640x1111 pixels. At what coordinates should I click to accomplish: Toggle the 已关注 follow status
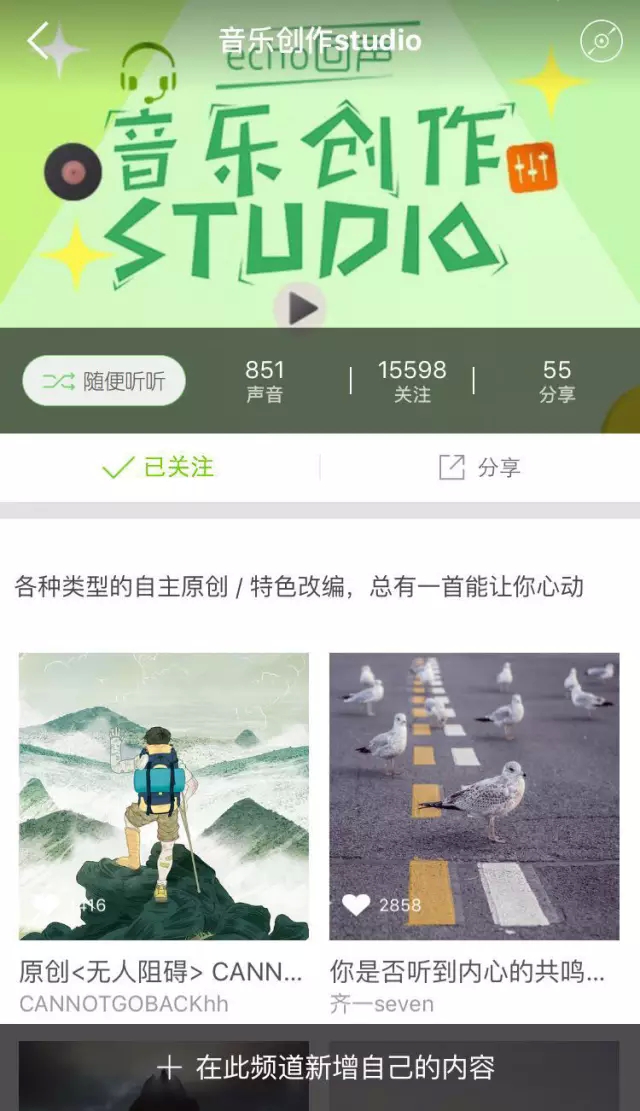pos(160,467)
